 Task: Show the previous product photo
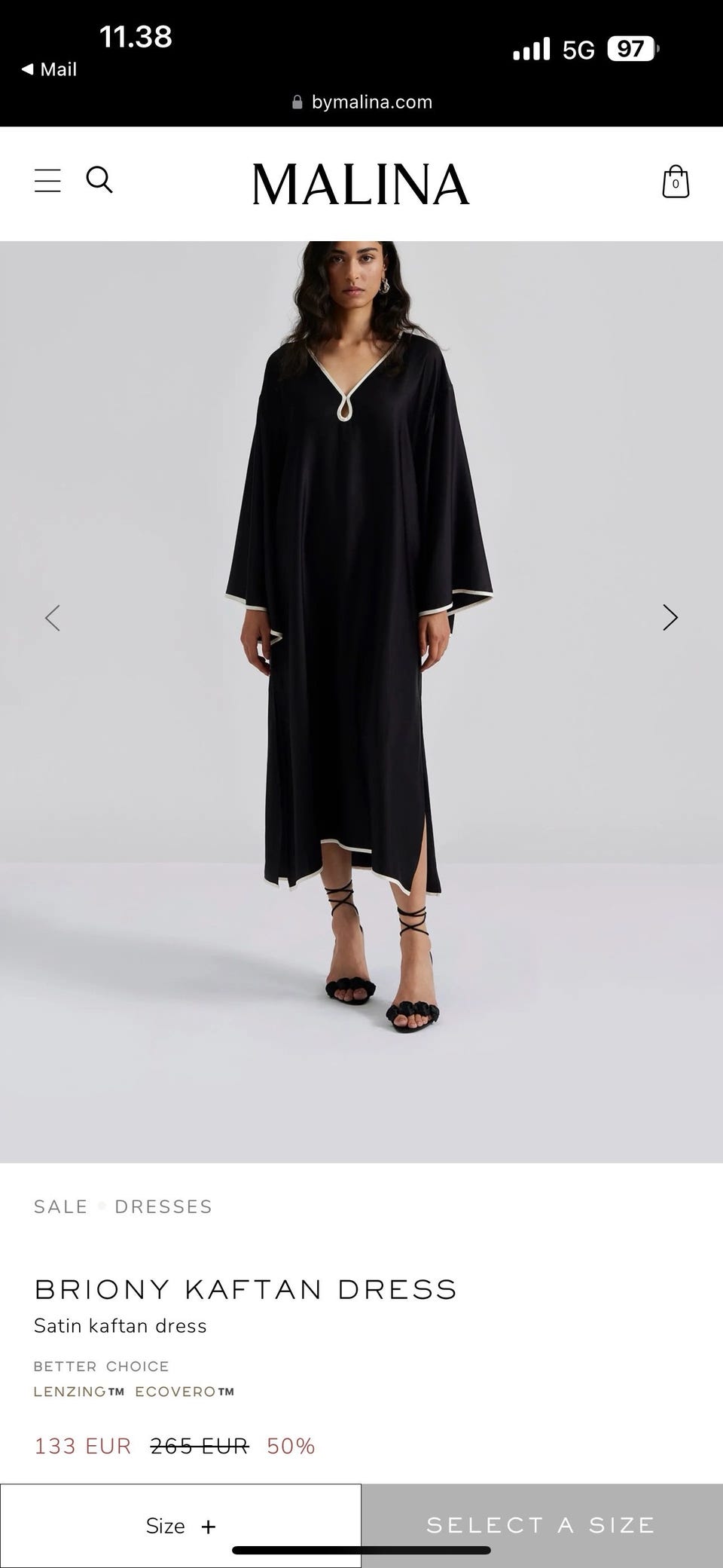click(52, 618)
